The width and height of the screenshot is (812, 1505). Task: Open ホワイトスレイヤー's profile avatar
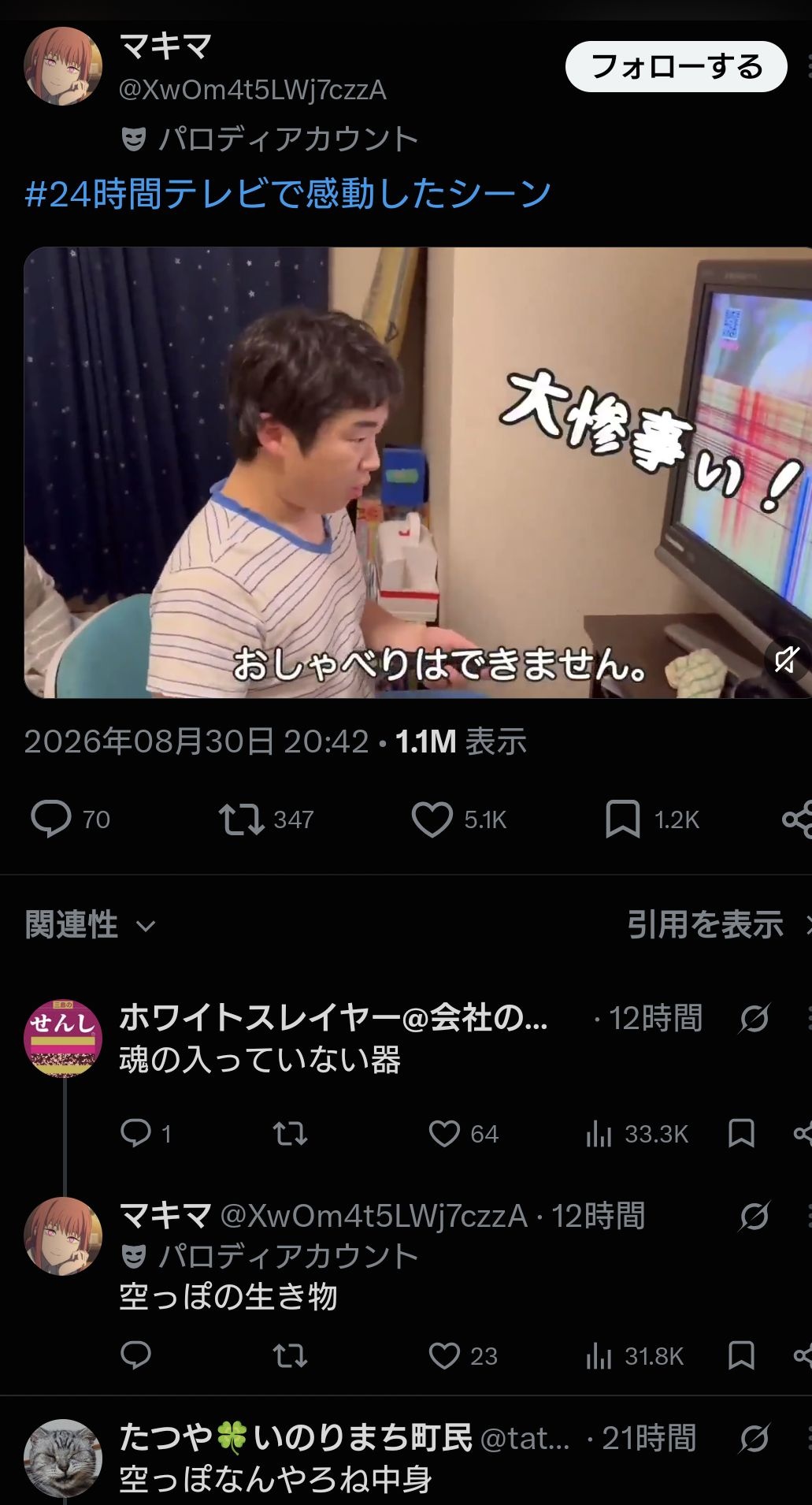(x=63, y=1039)
